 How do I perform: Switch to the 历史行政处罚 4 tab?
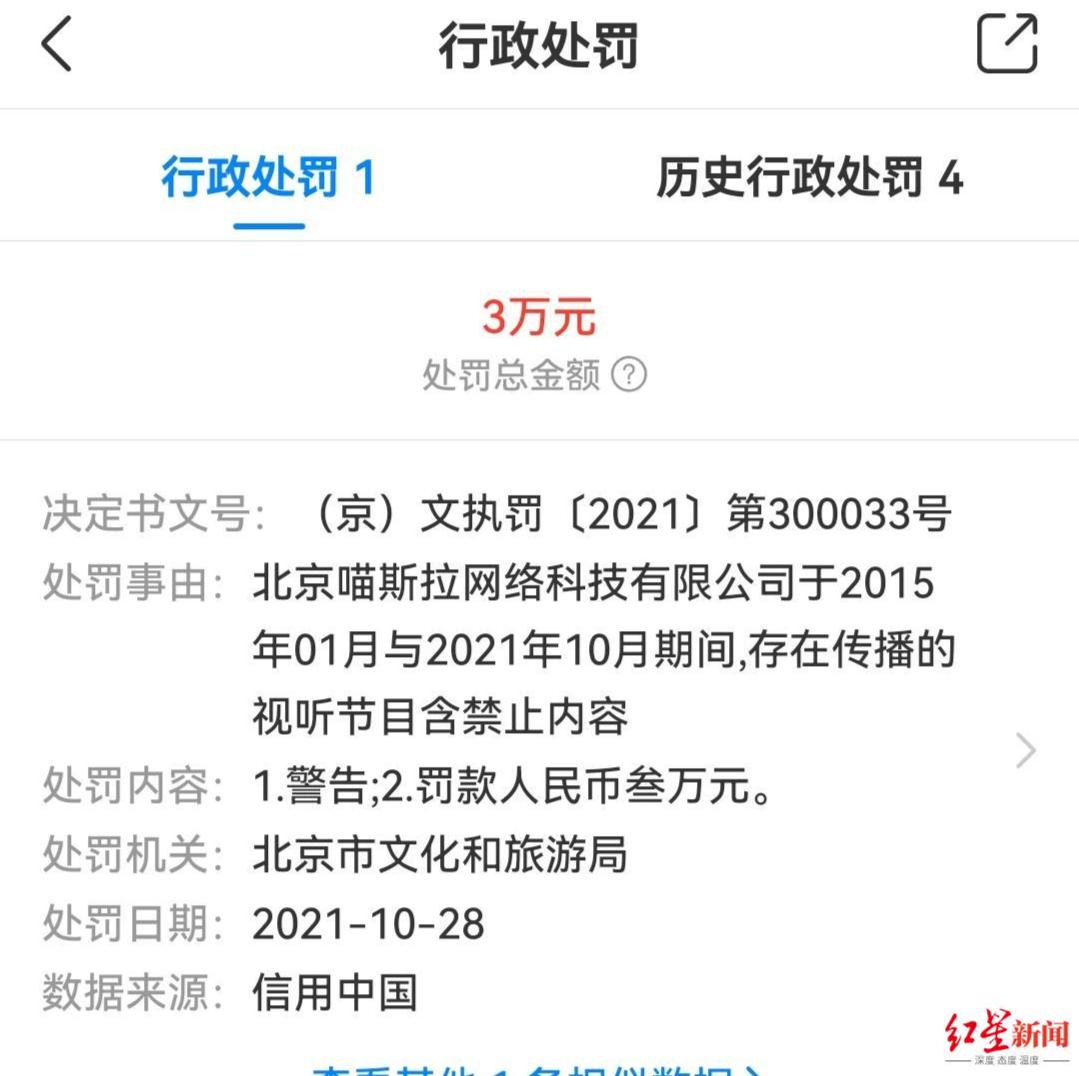(808, 180)
